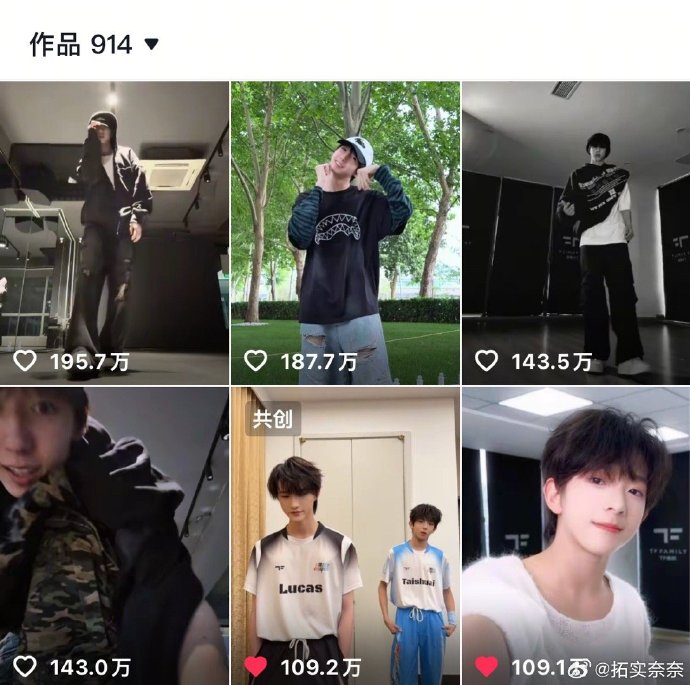
Task: Open the video with 143.5万 likes
Action: tap(576, 230)
